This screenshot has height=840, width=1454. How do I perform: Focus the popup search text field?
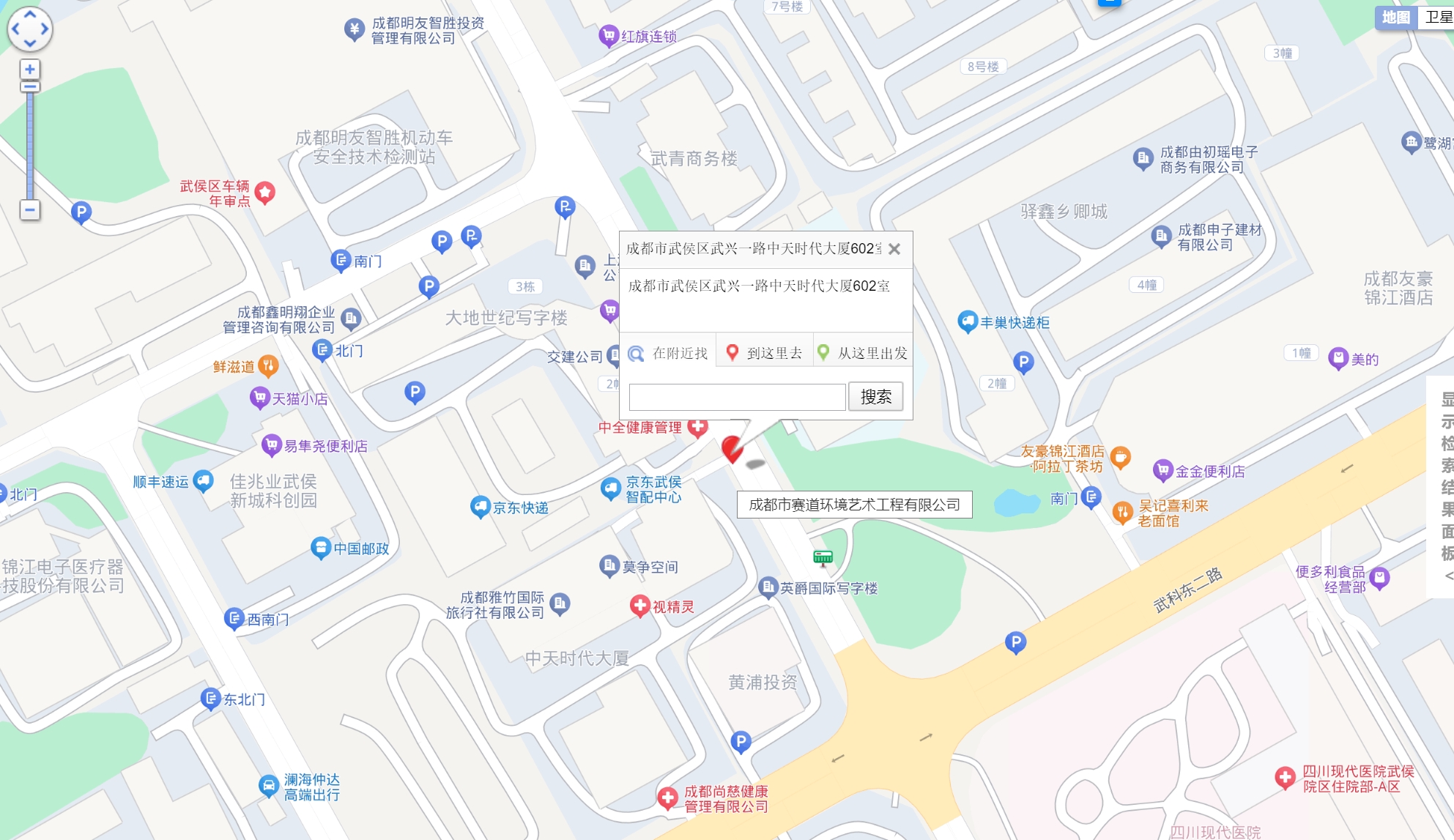pyautogui.click(x=737, y=397)
